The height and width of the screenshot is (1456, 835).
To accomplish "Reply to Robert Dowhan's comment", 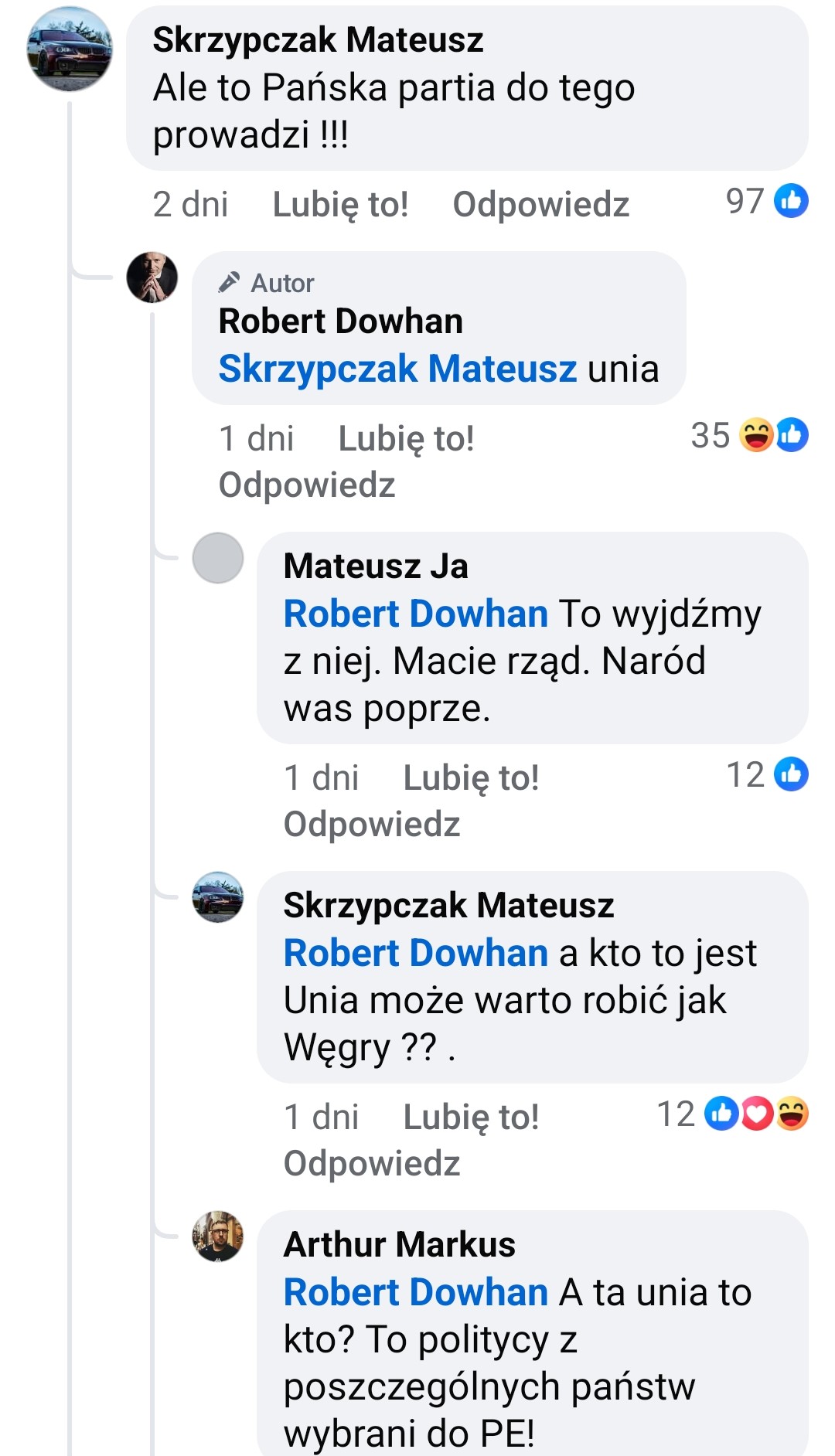I will pos(307,485).
